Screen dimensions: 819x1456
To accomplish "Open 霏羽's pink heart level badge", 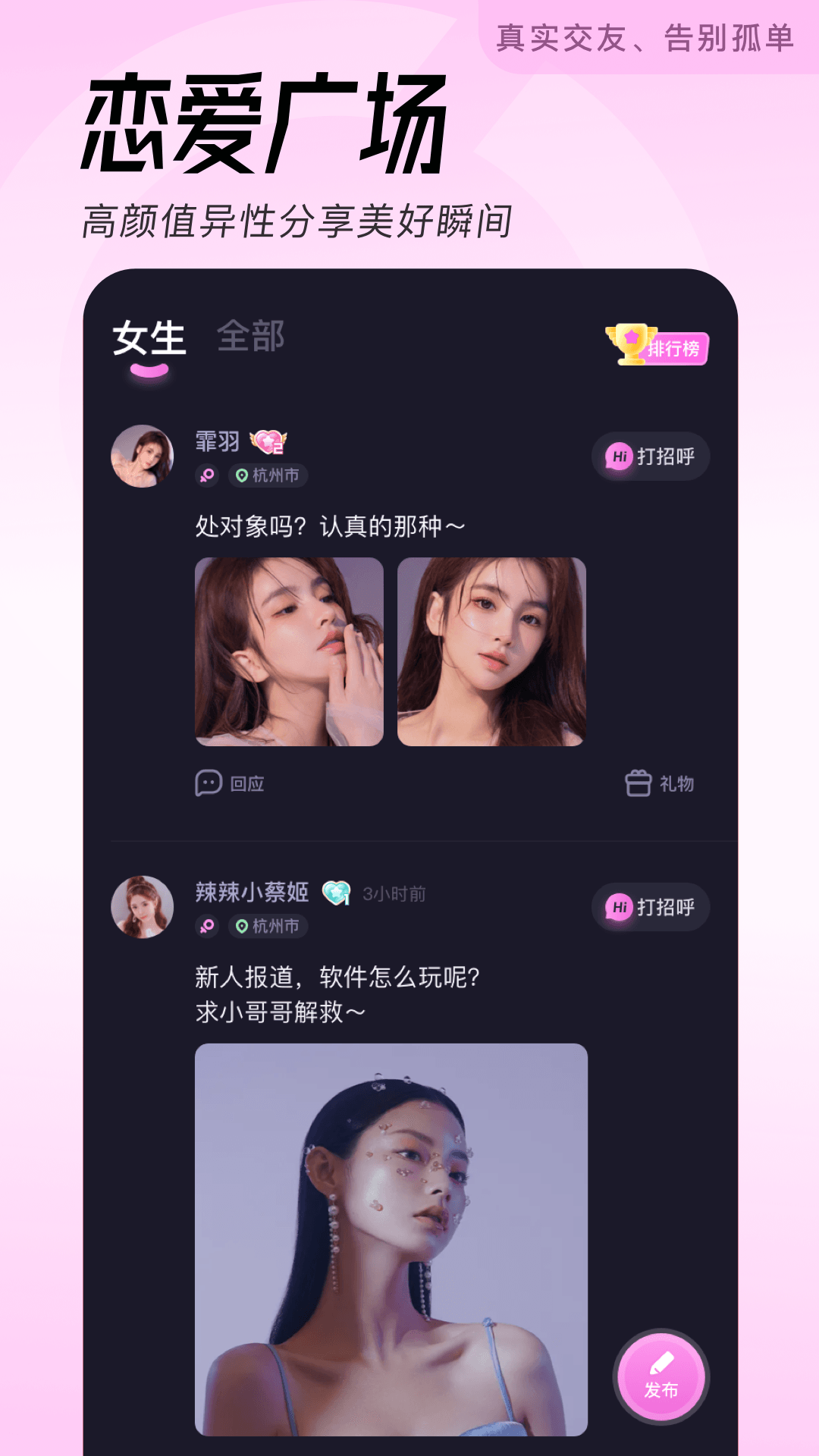I will click(268, 441).
